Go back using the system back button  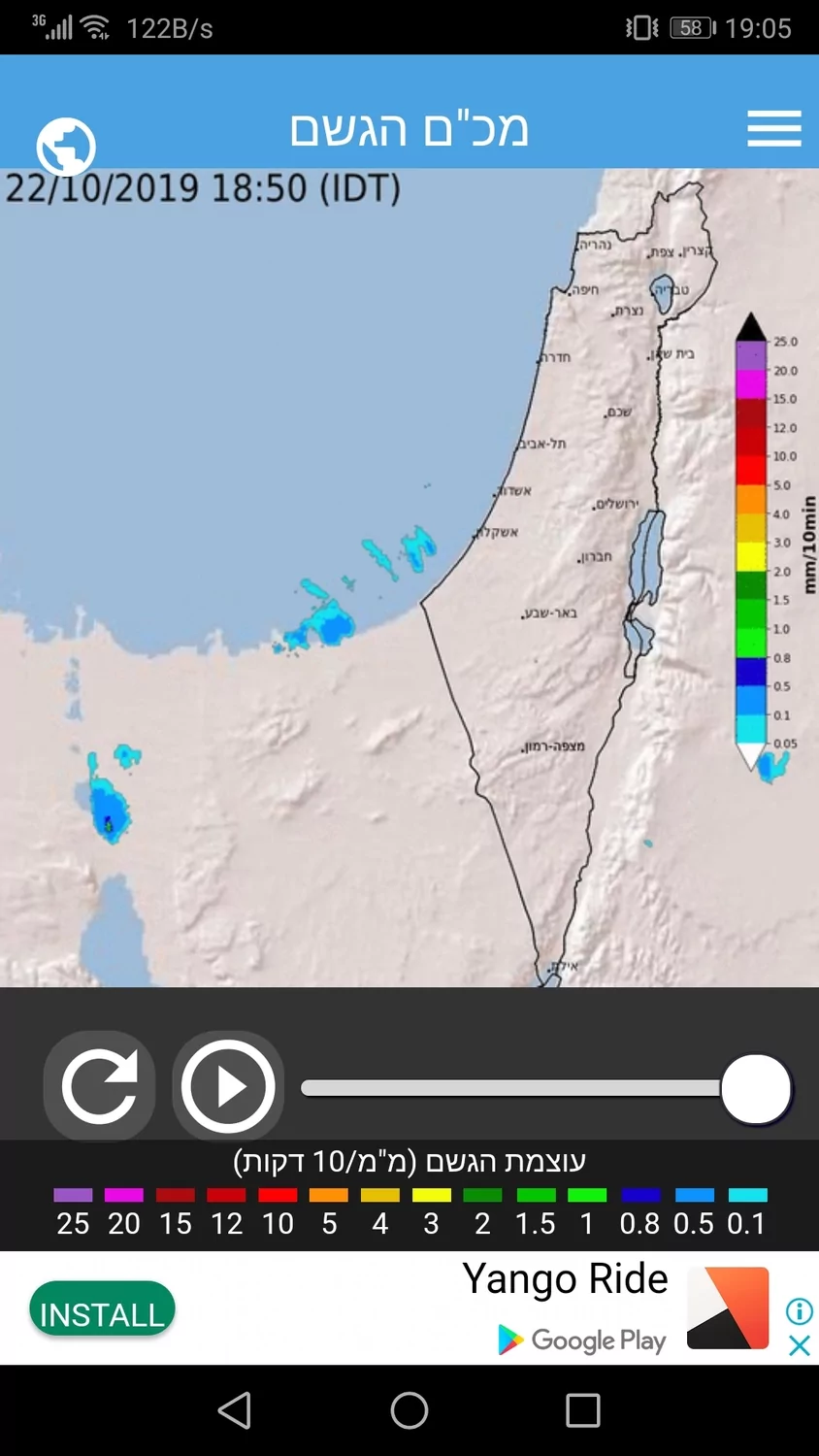tap(235, 1410)
